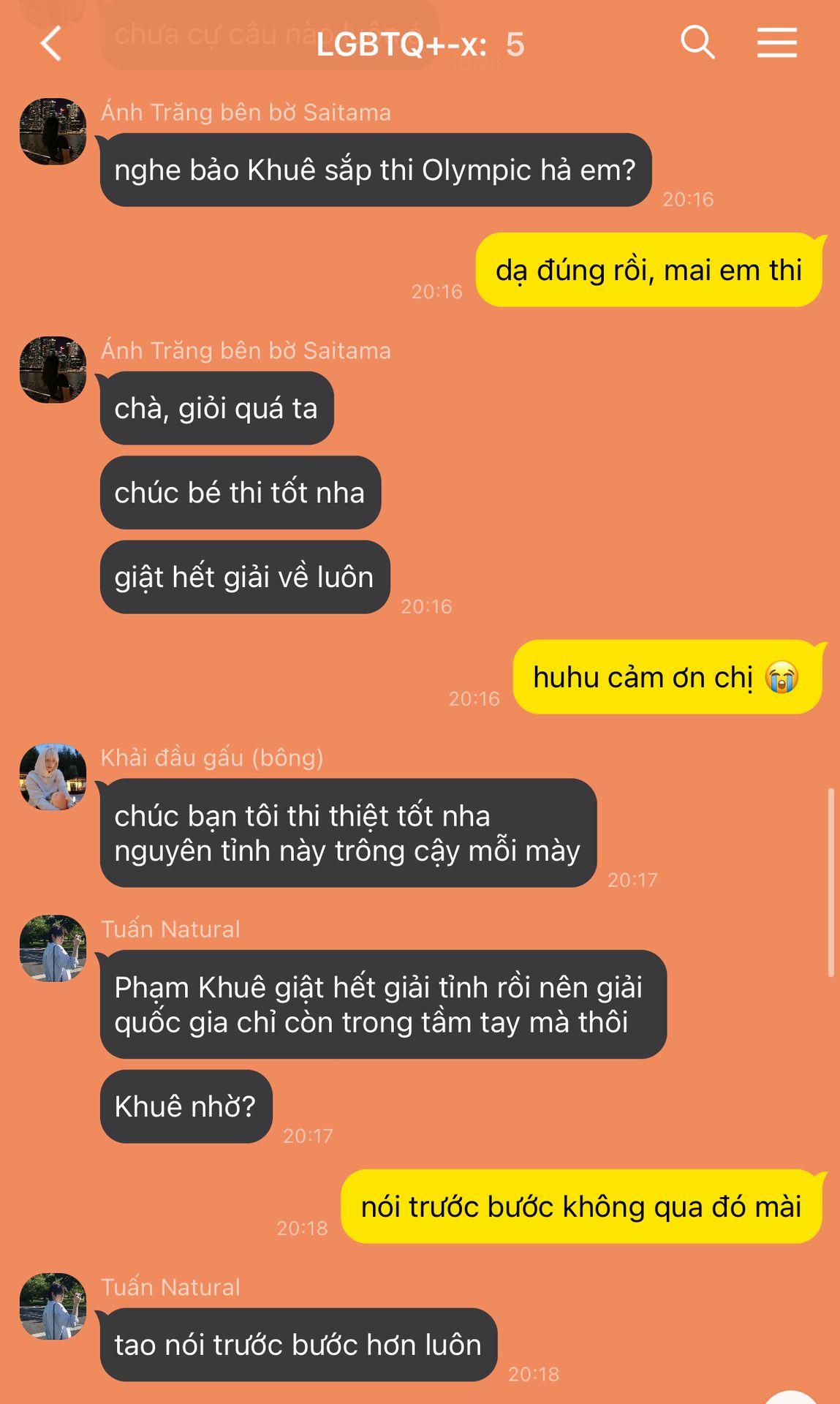Open avatar beside 'nghe bảo Khuê sắp thi Olympic'
The width and height of the screenshot is (840, 1404).
click(53, 132)
